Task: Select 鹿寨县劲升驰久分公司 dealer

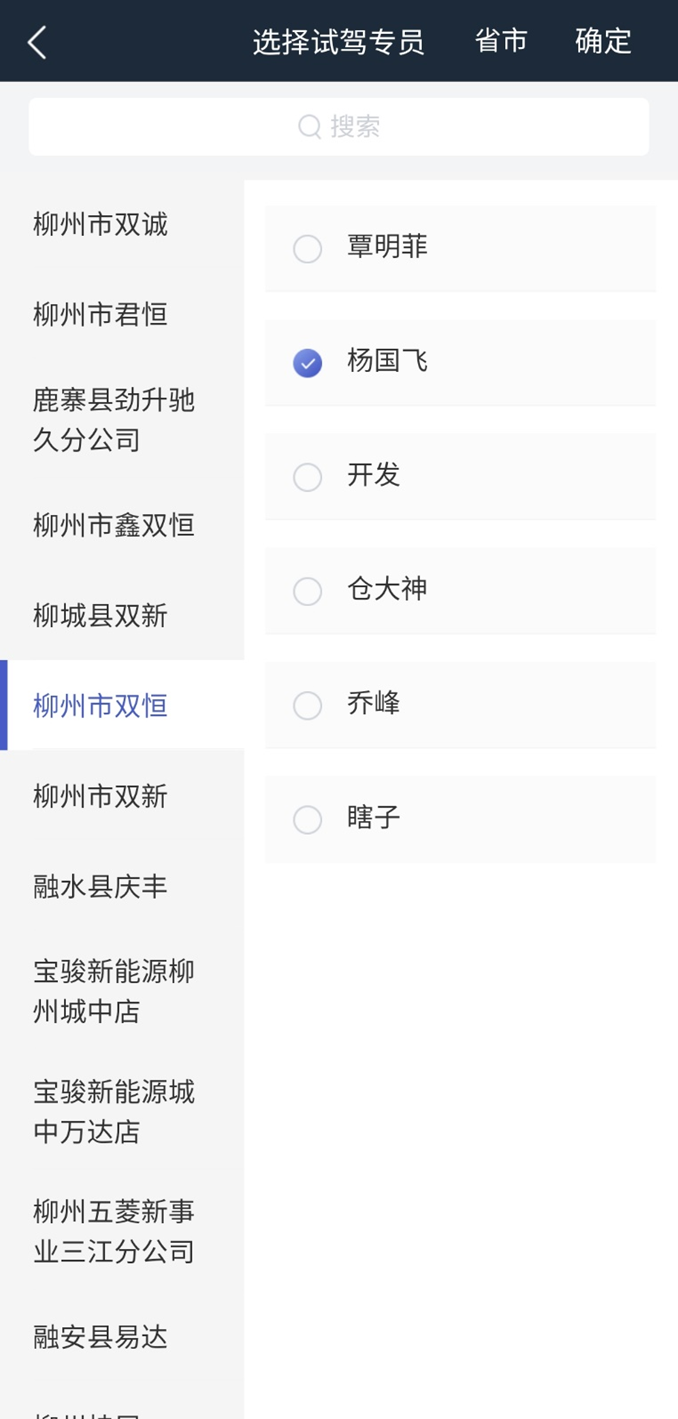Action: tap(122, 420)
